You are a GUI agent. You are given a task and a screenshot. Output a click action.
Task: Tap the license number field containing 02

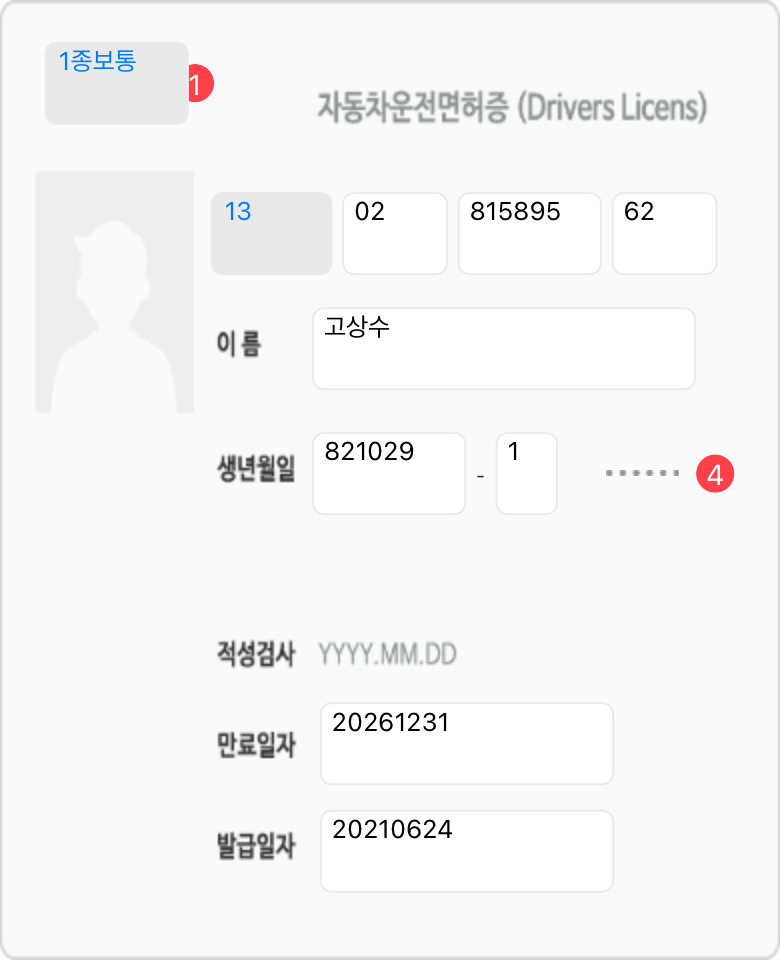pos(394,233)
